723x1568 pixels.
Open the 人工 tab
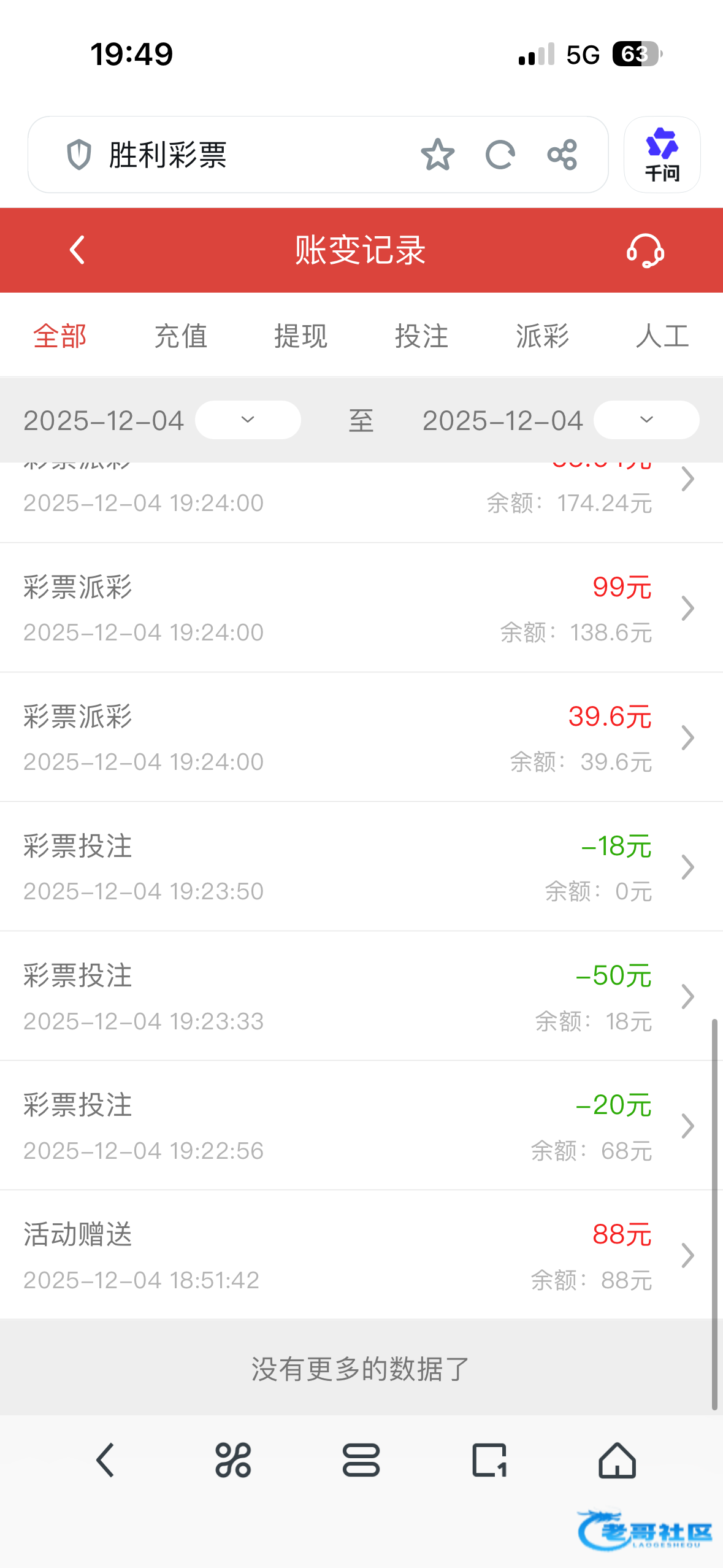(x=662, y=336)
